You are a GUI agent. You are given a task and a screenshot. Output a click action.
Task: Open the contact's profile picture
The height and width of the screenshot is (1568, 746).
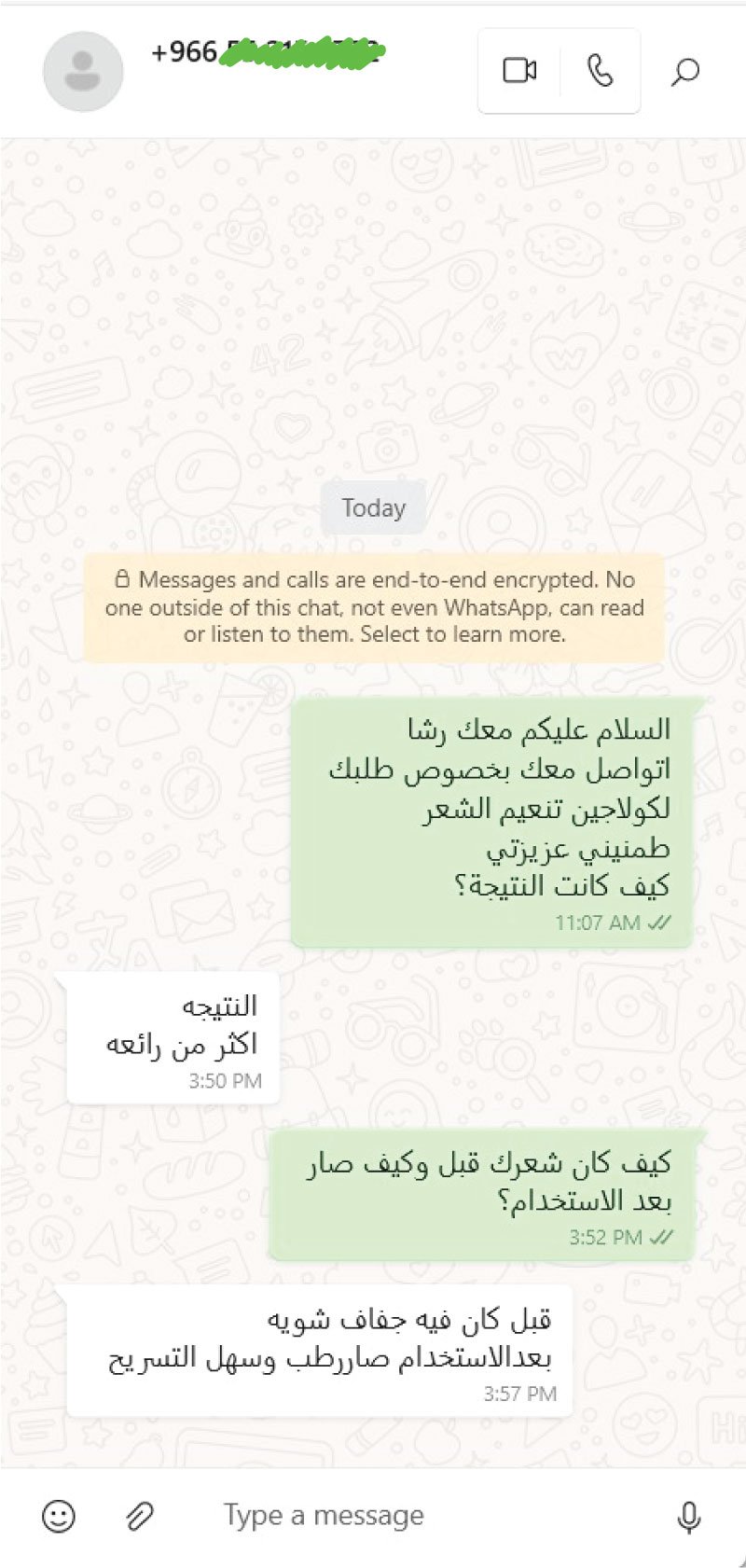[83, 71]
